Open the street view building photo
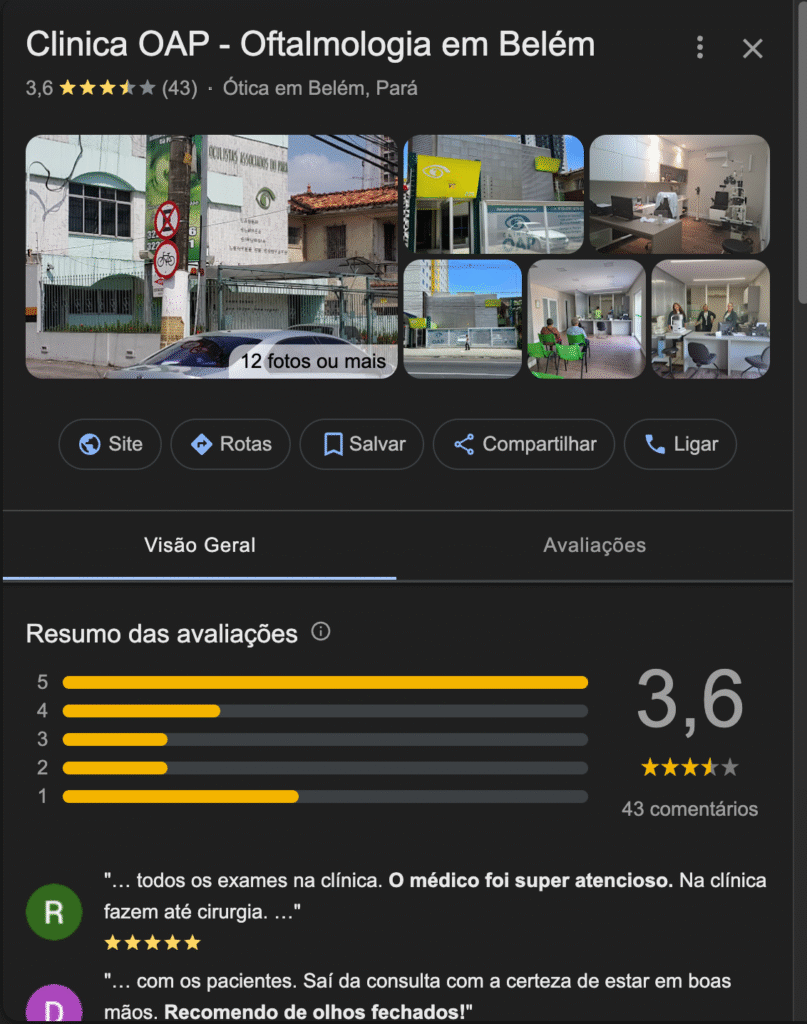This screenshot has height=1024, width=807. tap(462, 319)
